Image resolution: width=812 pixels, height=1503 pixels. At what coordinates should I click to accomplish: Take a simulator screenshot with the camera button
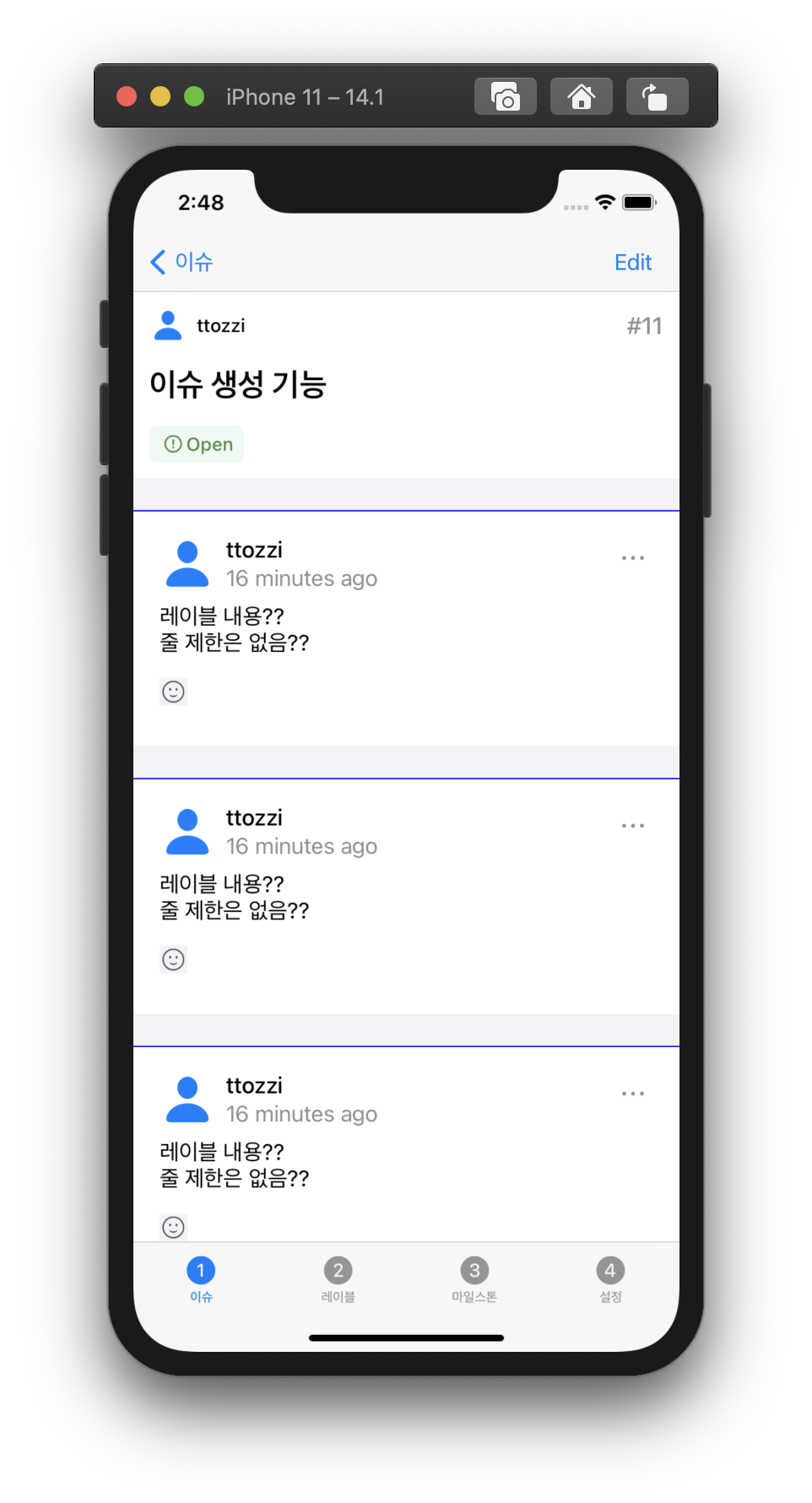[505, 96]
